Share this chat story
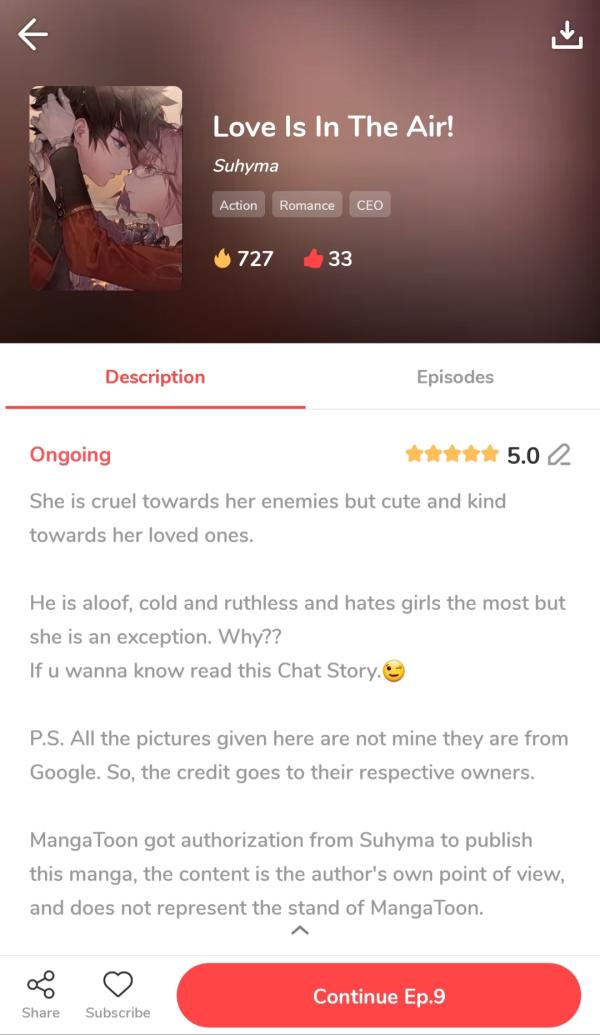600x1035 pixels. (41, 994)
